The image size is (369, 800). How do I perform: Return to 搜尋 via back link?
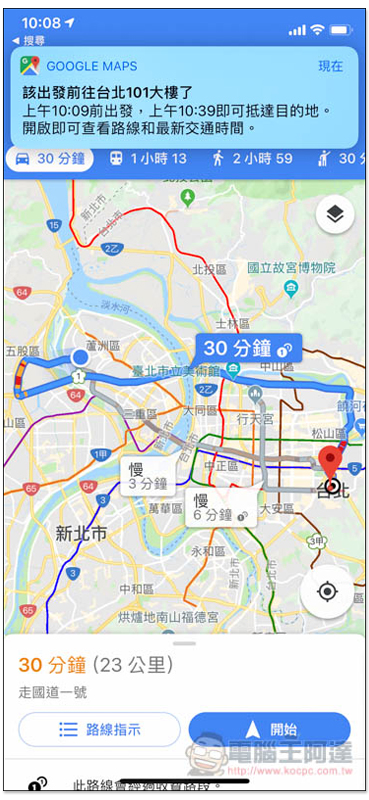[x=28, y=40]
